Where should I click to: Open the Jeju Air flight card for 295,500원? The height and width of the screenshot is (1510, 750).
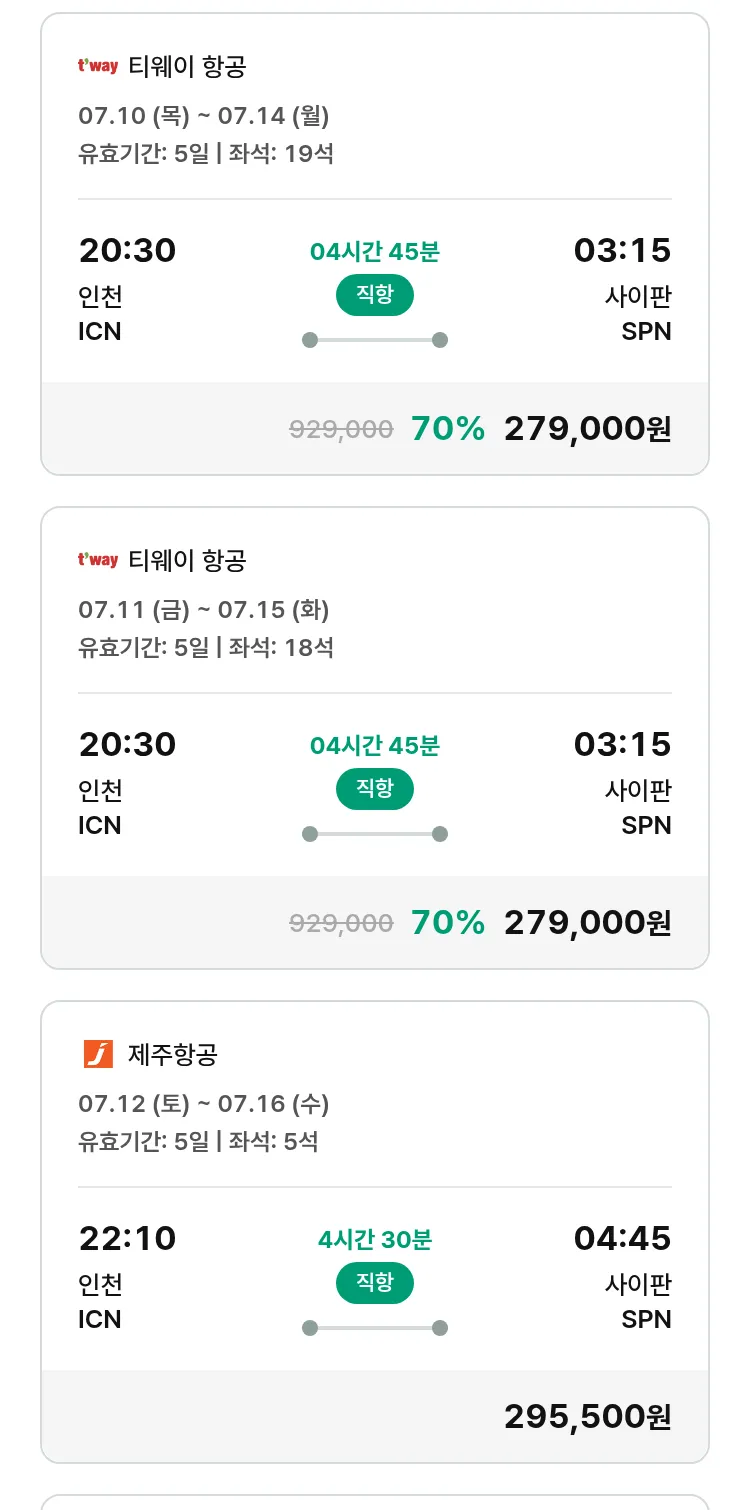pyautogui.click(x=375, y=1232)
